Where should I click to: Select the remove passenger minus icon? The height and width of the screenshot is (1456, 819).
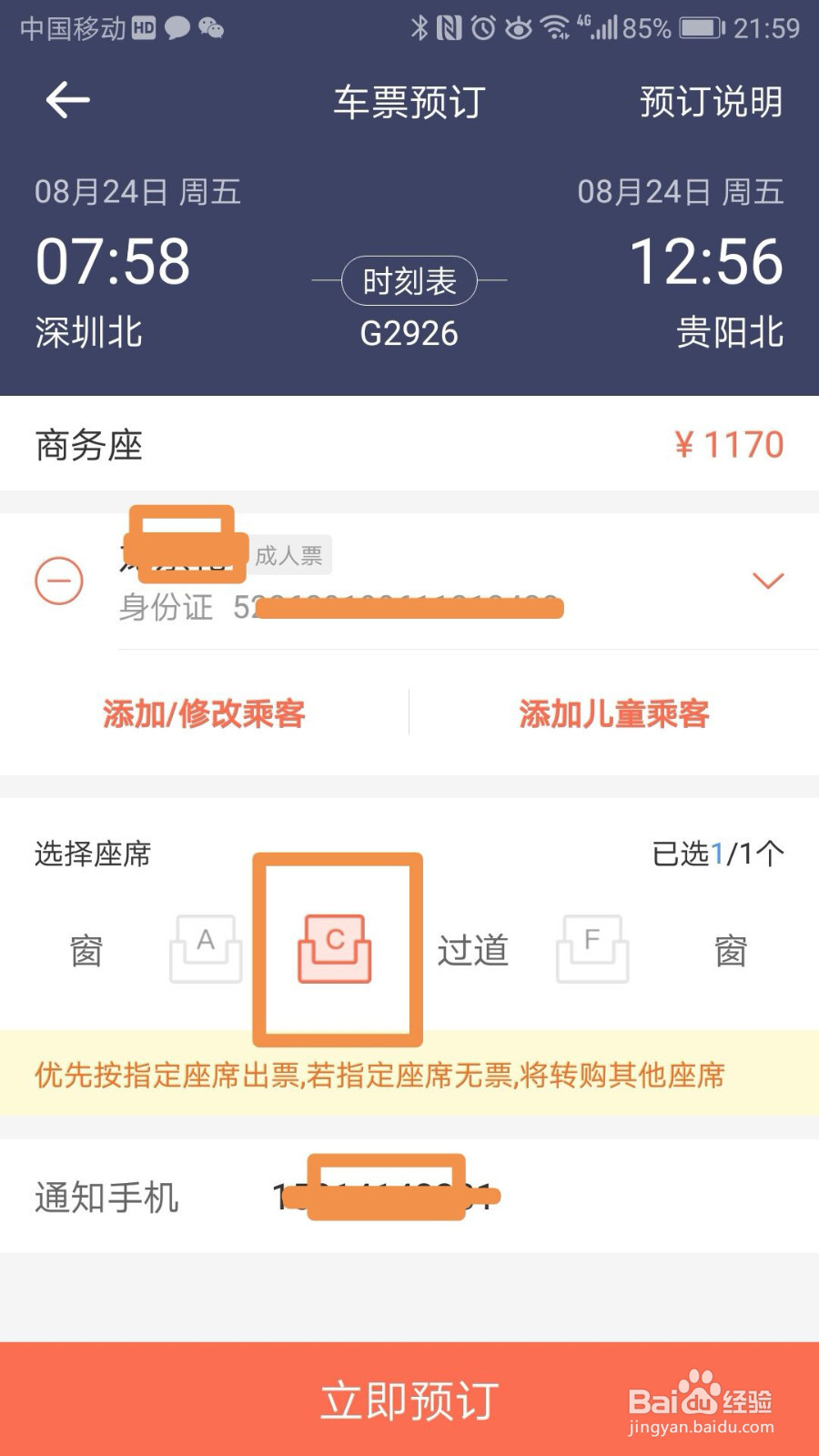click(x=57, y=580)
